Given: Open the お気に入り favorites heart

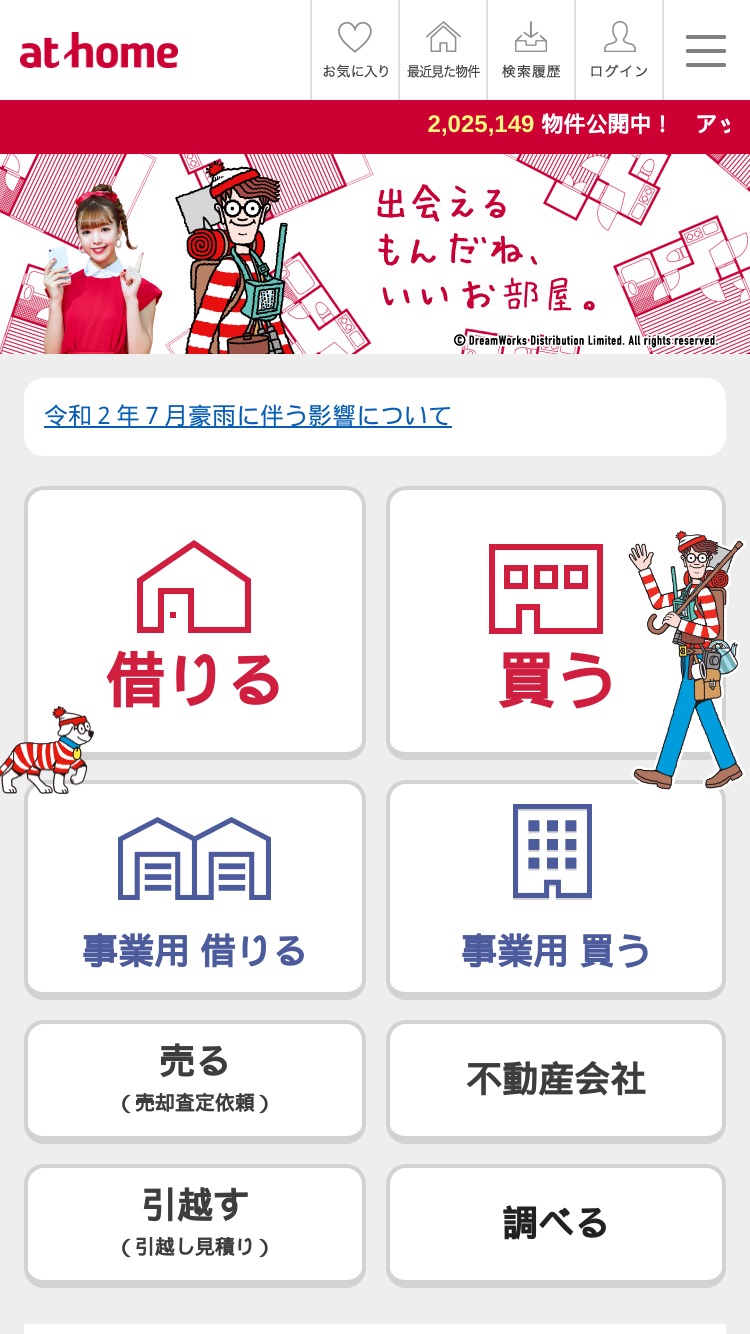Looking at the screenshot, I should click(355, 50).
